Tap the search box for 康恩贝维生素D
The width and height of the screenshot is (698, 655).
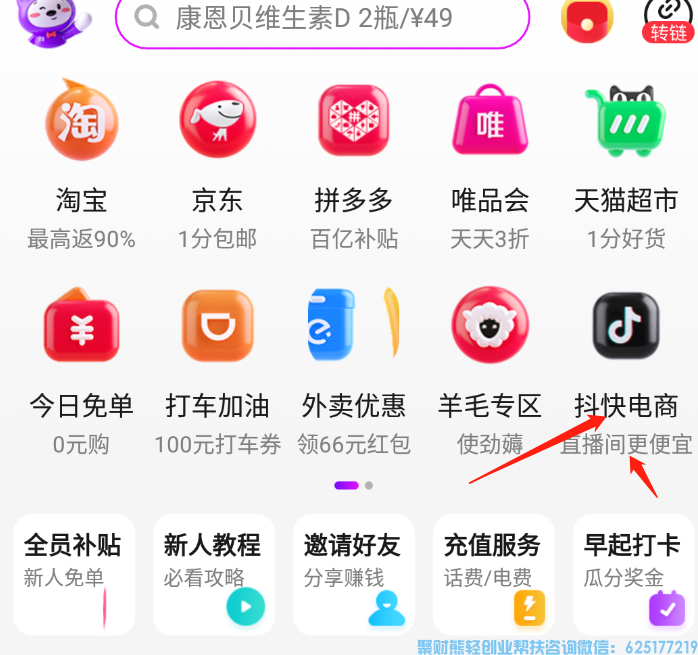(320, 18)
